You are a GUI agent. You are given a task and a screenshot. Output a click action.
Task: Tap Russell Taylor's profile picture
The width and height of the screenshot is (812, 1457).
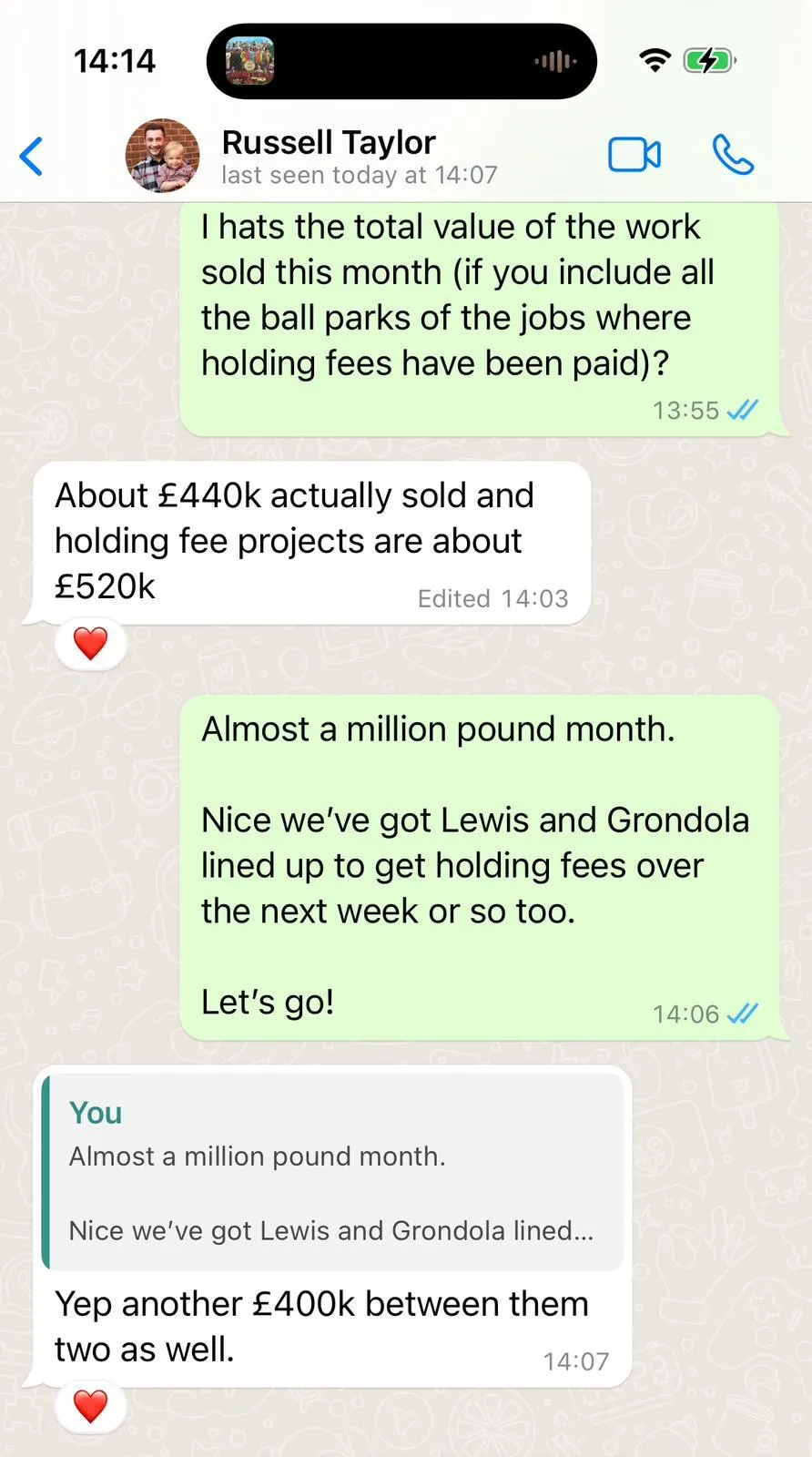click(162, 156)
